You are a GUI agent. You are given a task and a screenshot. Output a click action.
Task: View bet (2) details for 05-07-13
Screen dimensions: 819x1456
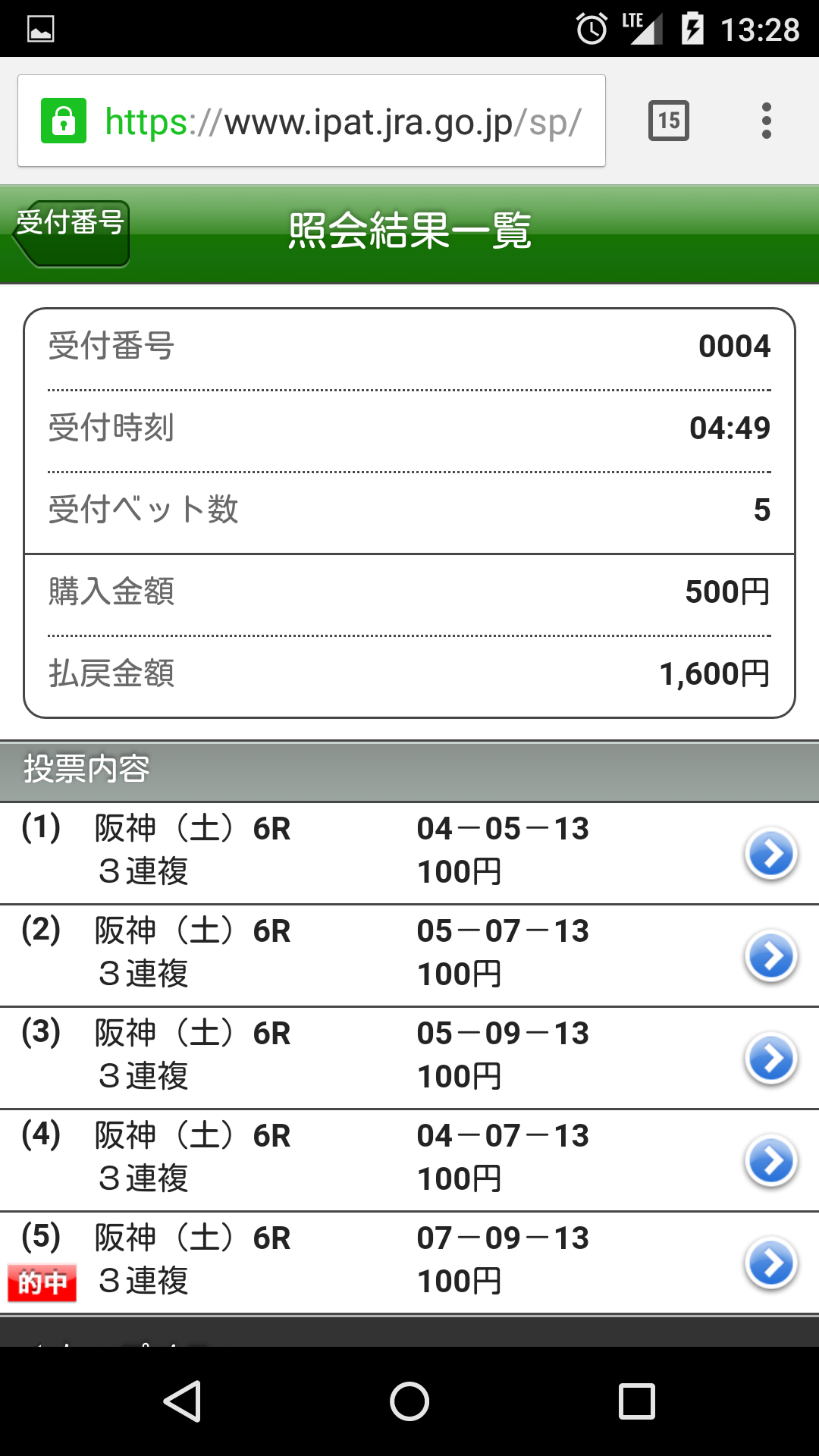(x=770, y=956)
